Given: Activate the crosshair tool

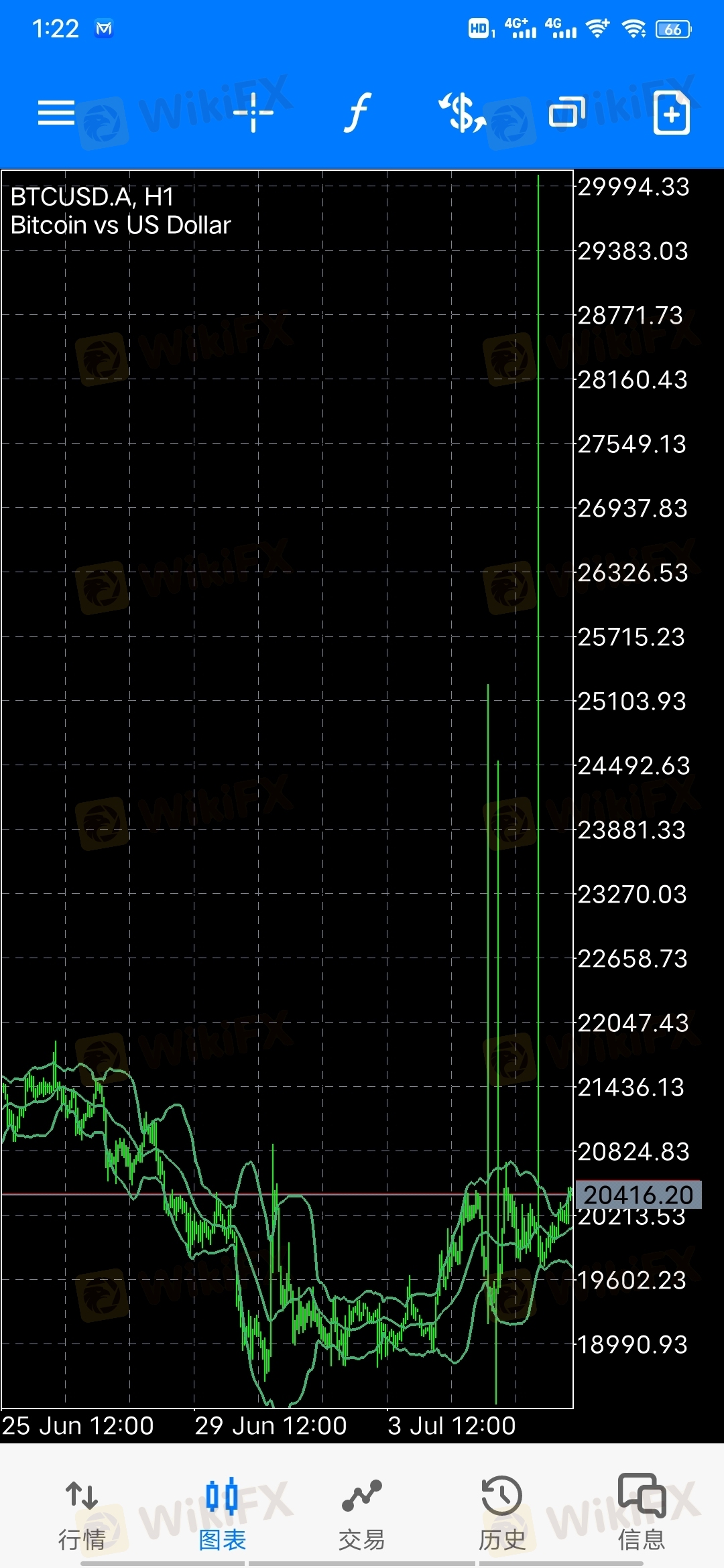Looking at the screenshot, I should [253, 113].
